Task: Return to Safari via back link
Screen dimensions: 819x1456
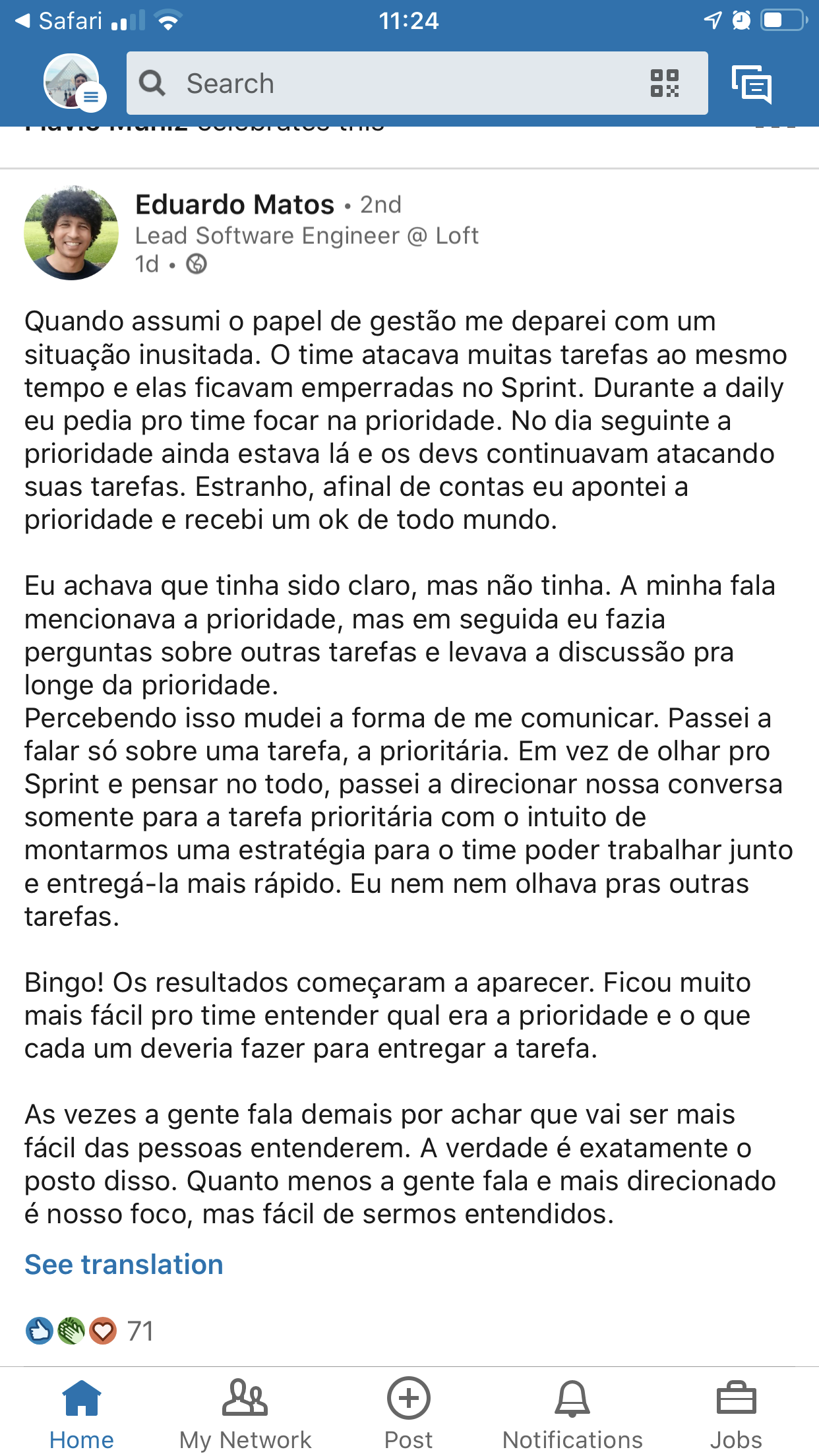Action: (58, 20)
